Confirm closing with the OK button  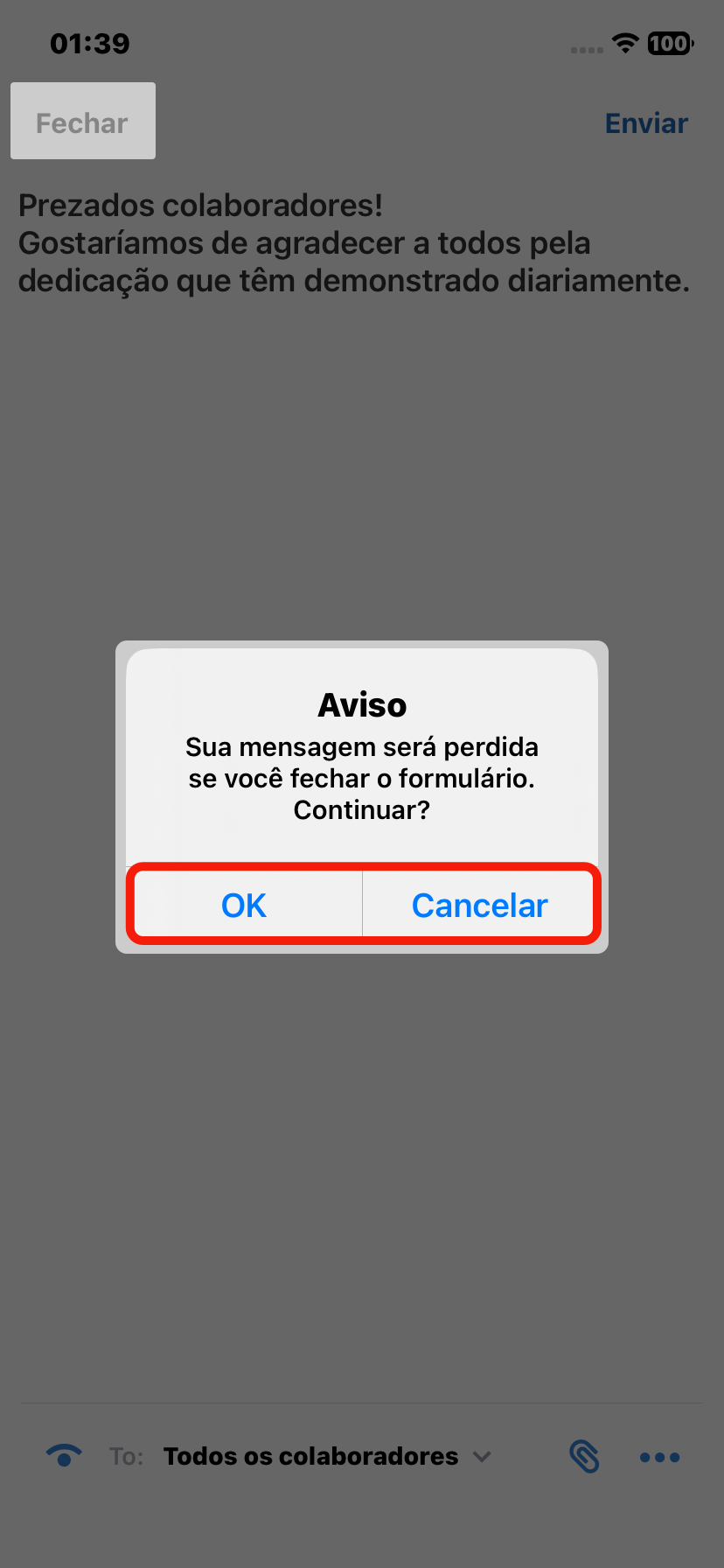click(x=244, y=906)
